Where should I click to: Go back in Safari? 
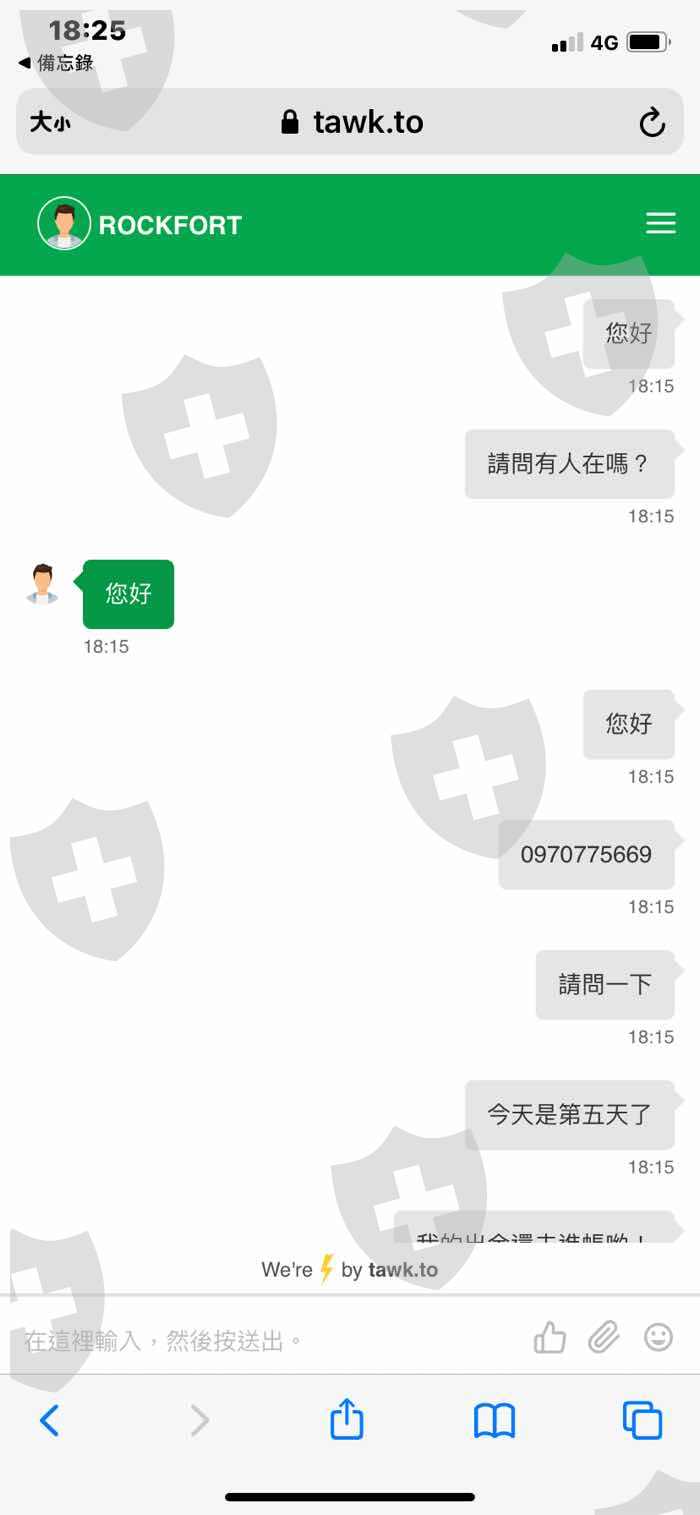(49, 1420)
